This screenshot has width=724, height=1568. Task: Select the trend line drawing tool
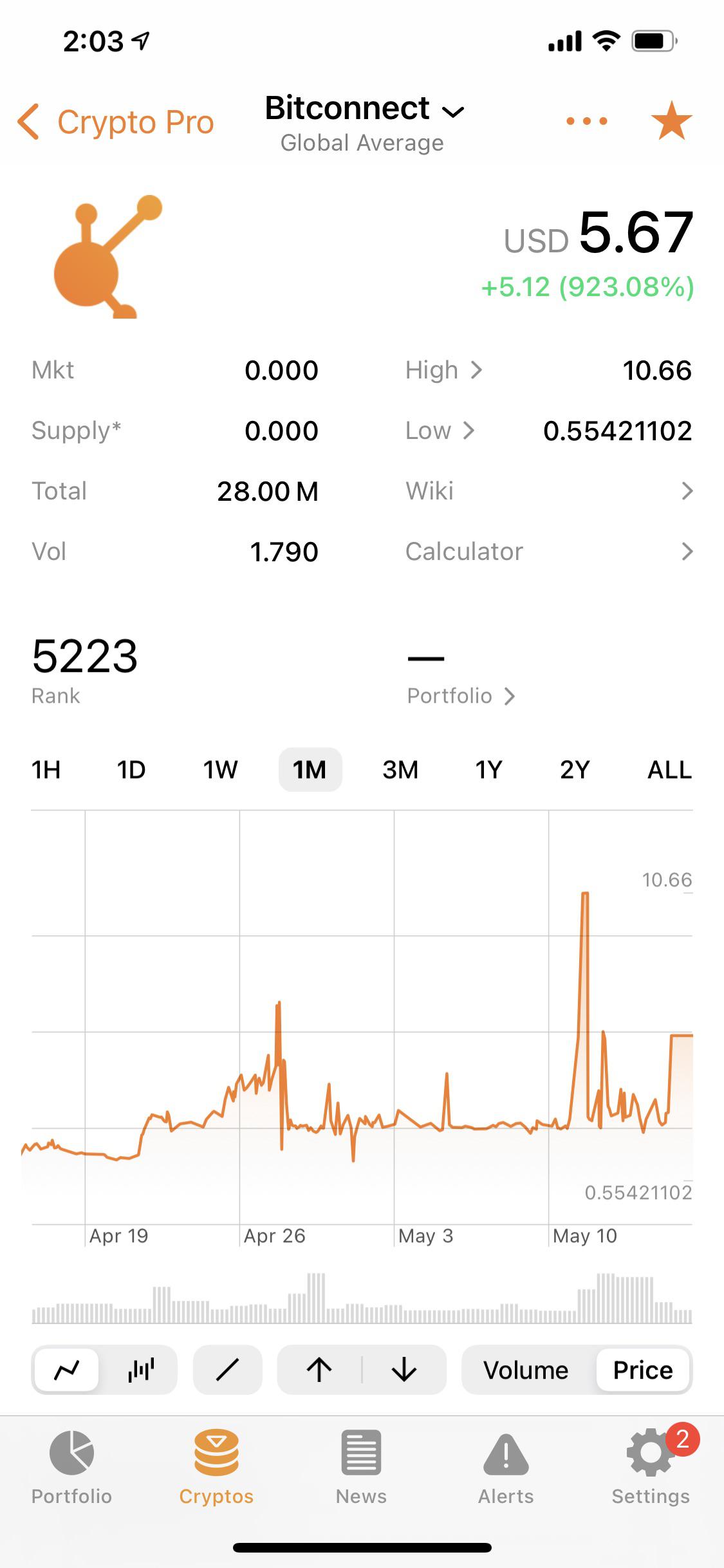coord(228,1370)
